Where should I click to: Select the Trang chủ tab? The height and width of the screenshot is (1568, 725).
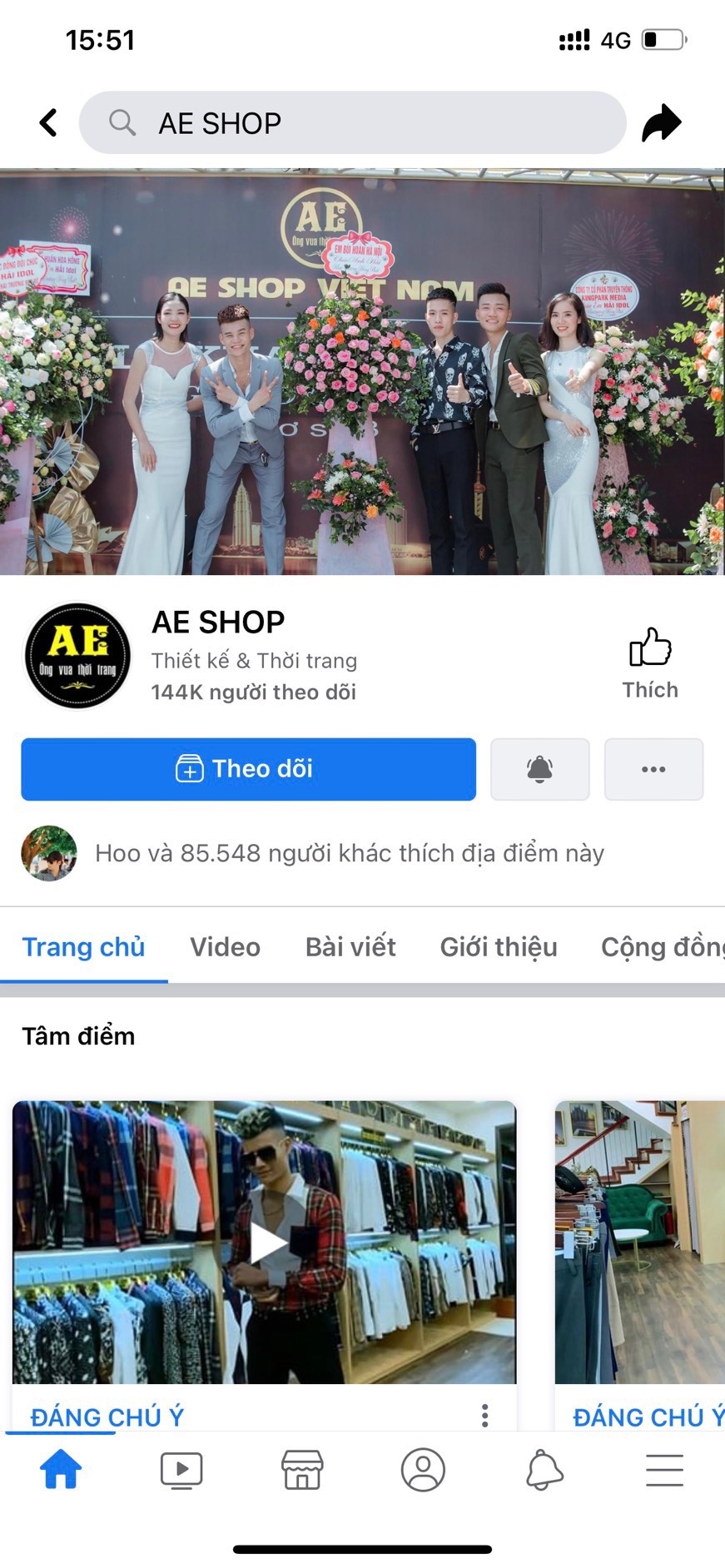pos(83,947)
